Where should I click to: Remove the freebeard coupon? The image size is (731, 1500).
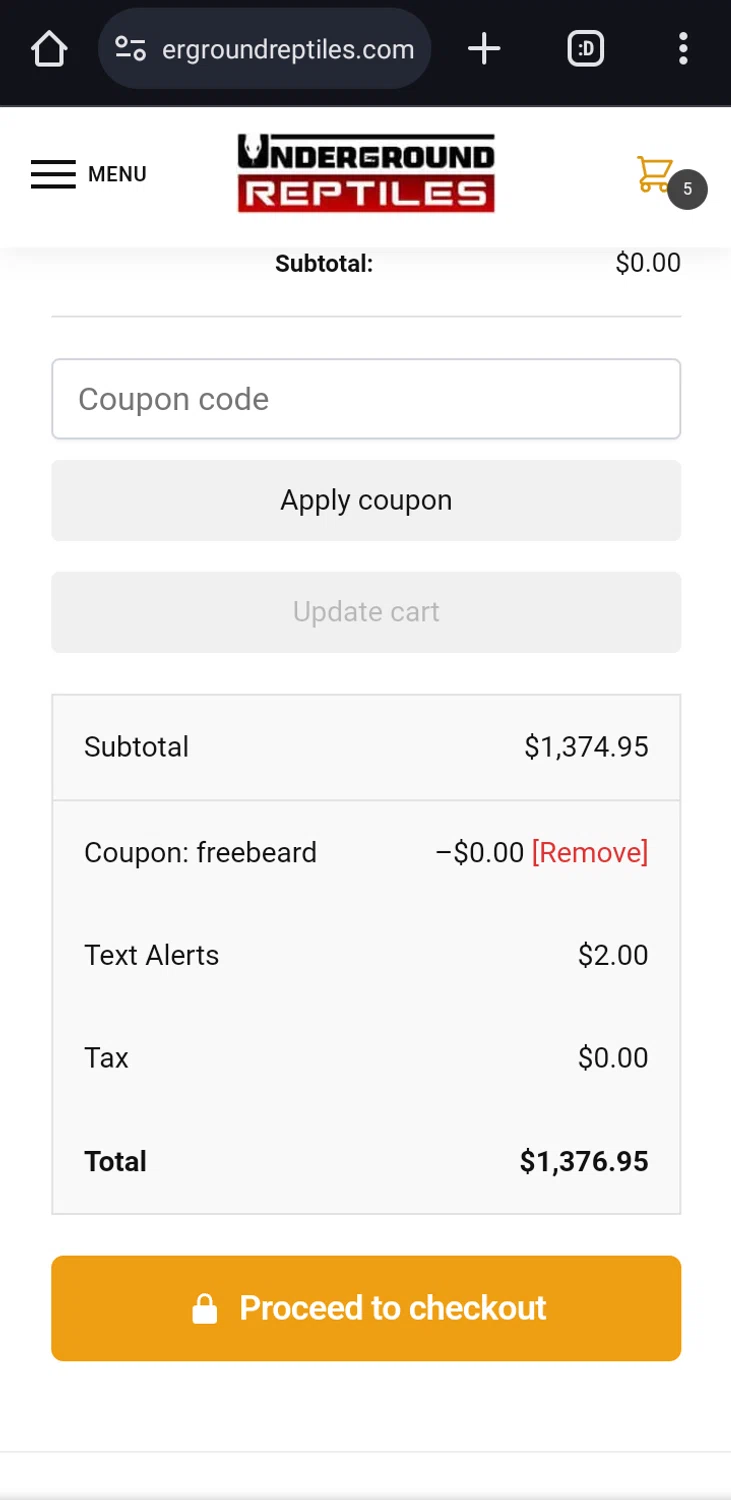pyautogui.click(x=590, y=852)
